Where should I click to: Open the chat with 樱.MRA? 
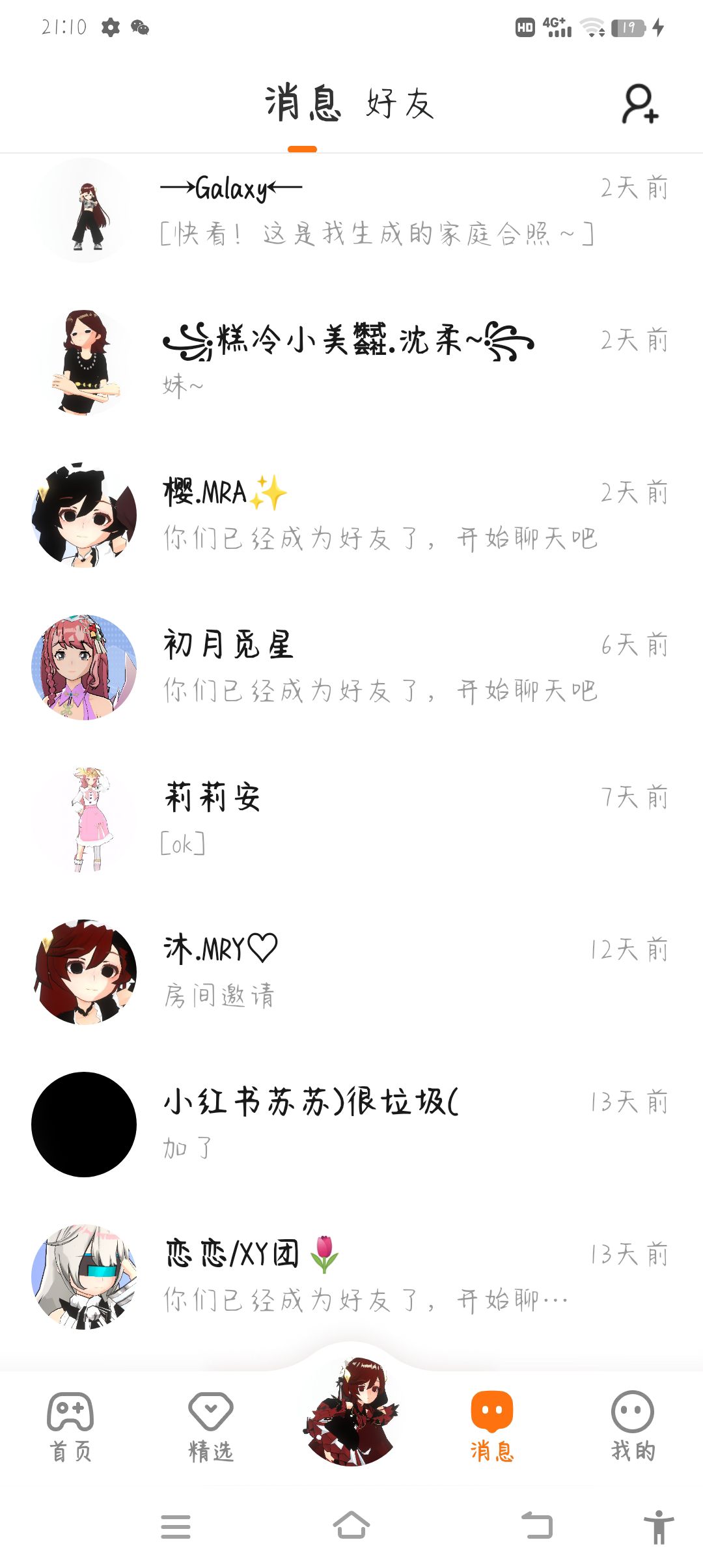[351, 515]
